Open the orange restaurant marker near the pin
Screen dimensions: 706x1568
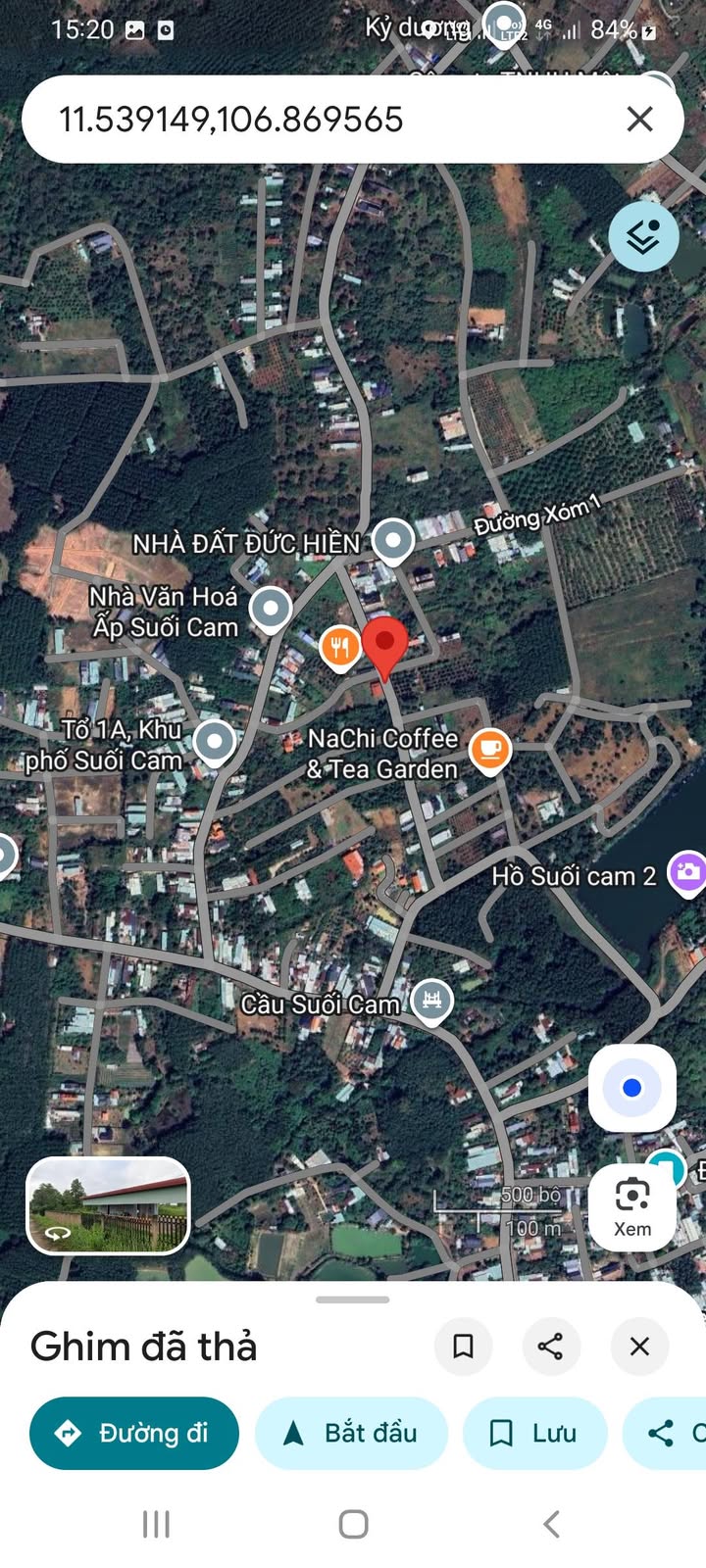click(340, 647)
